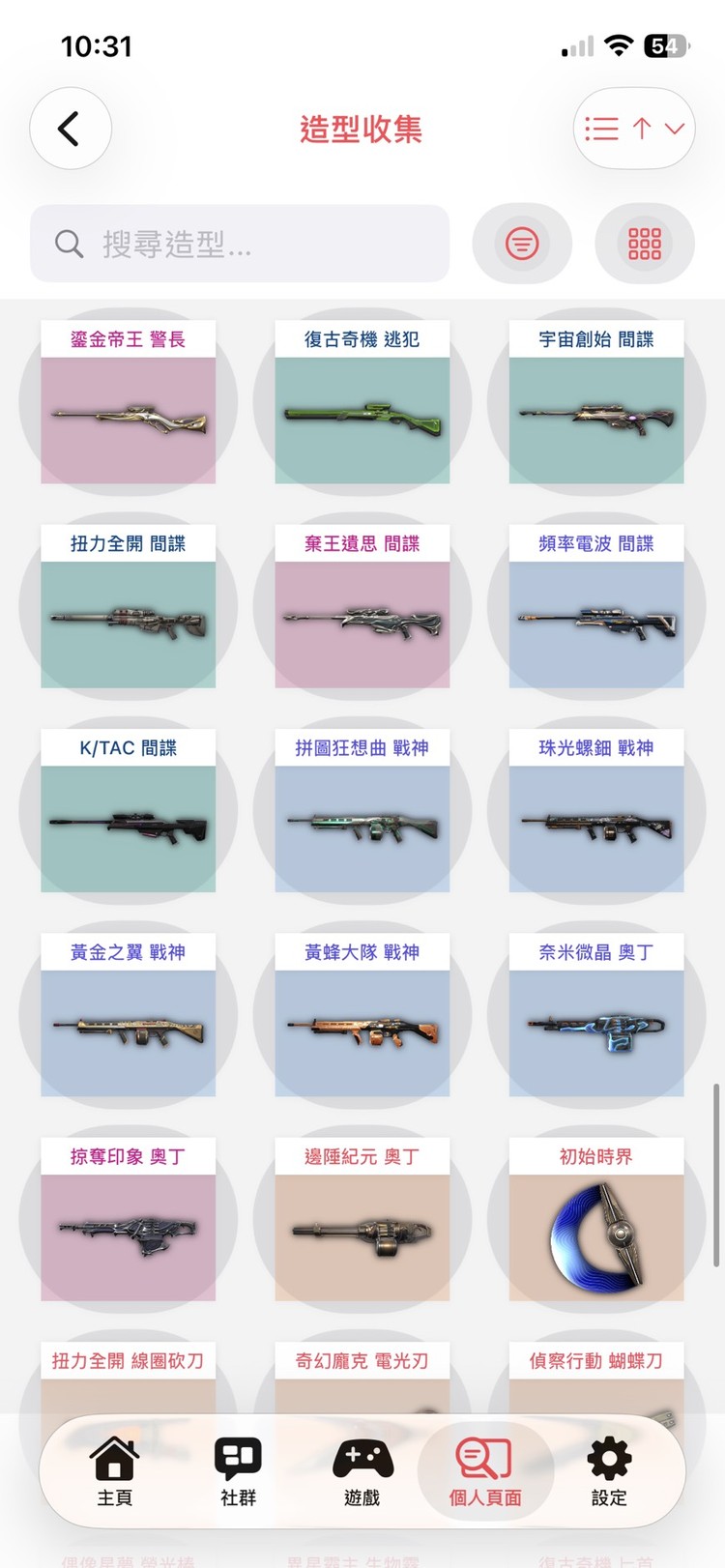Open the K/TAC 間諜 skin card
725x1568 pixels.
tap(129, 810)
